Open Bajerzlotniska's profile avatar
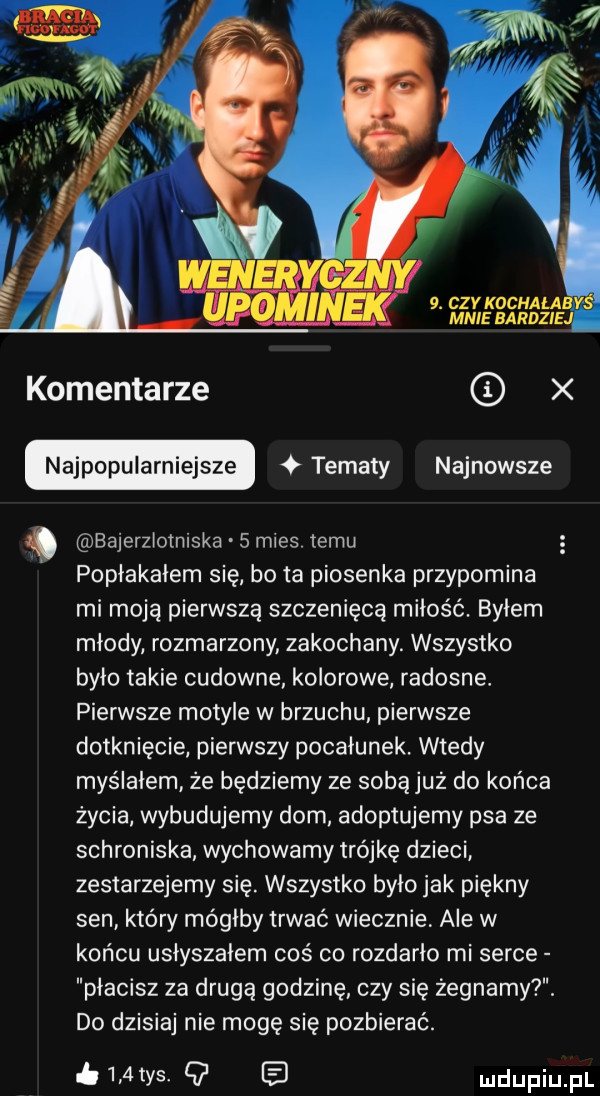 tap(42, 545)
